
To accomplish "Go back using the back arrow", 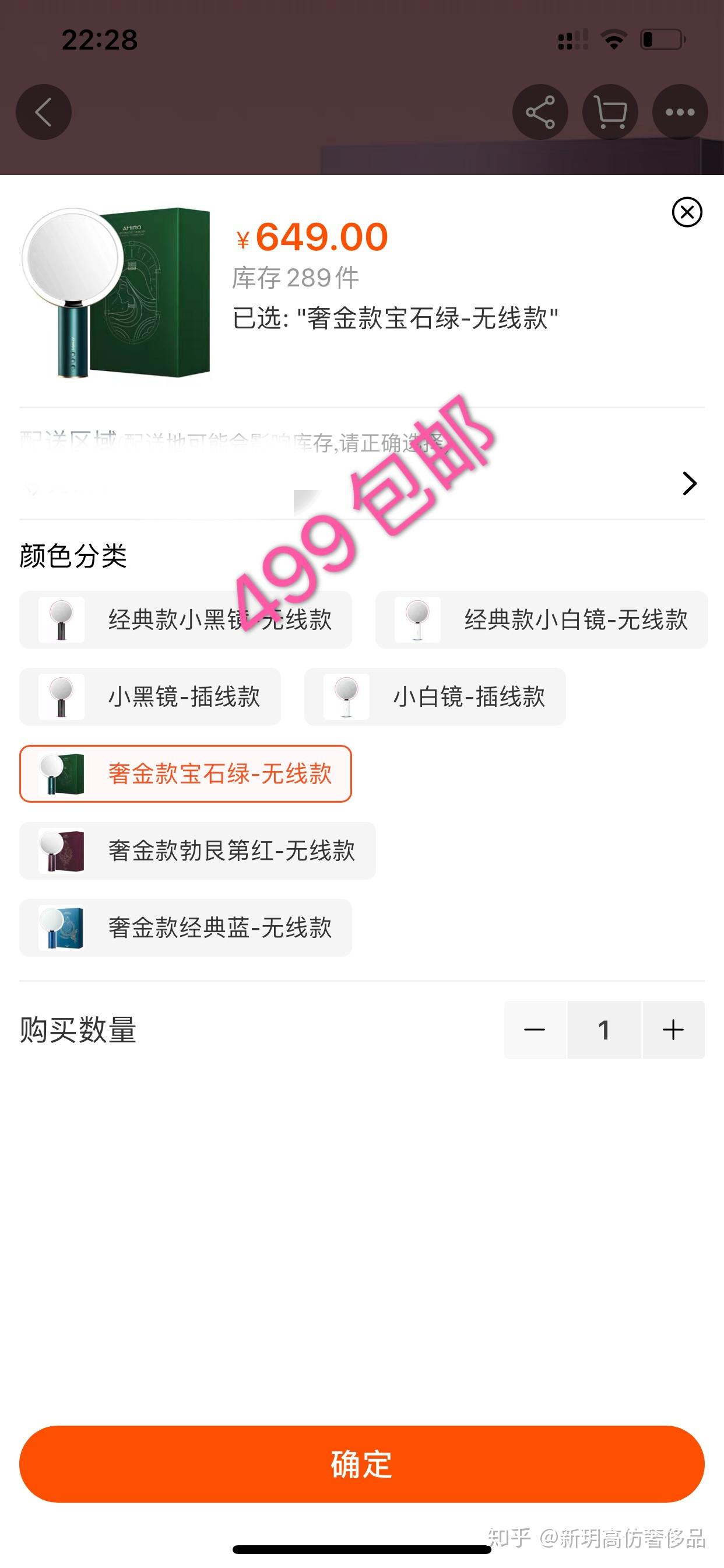I will (x=44, y=112).
